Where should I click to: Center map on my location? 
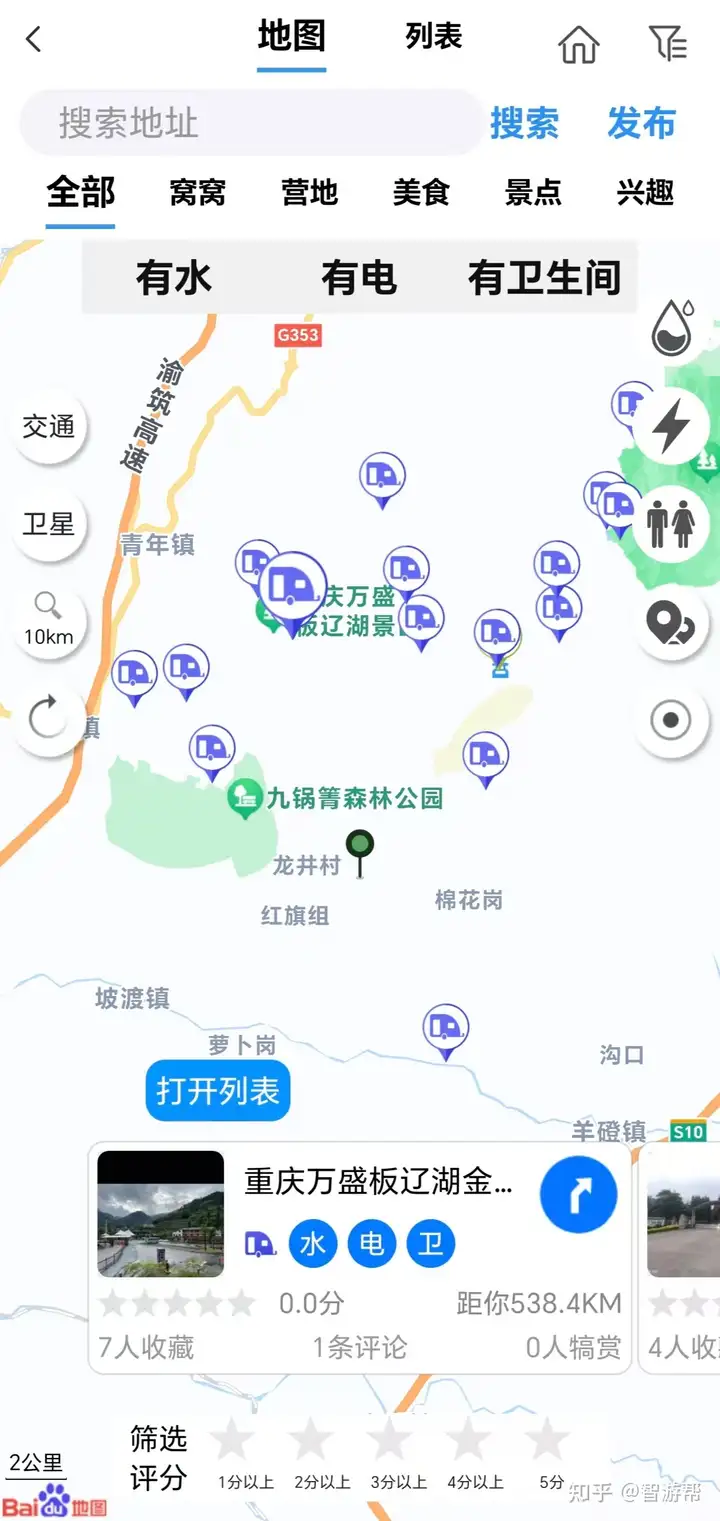671,719
